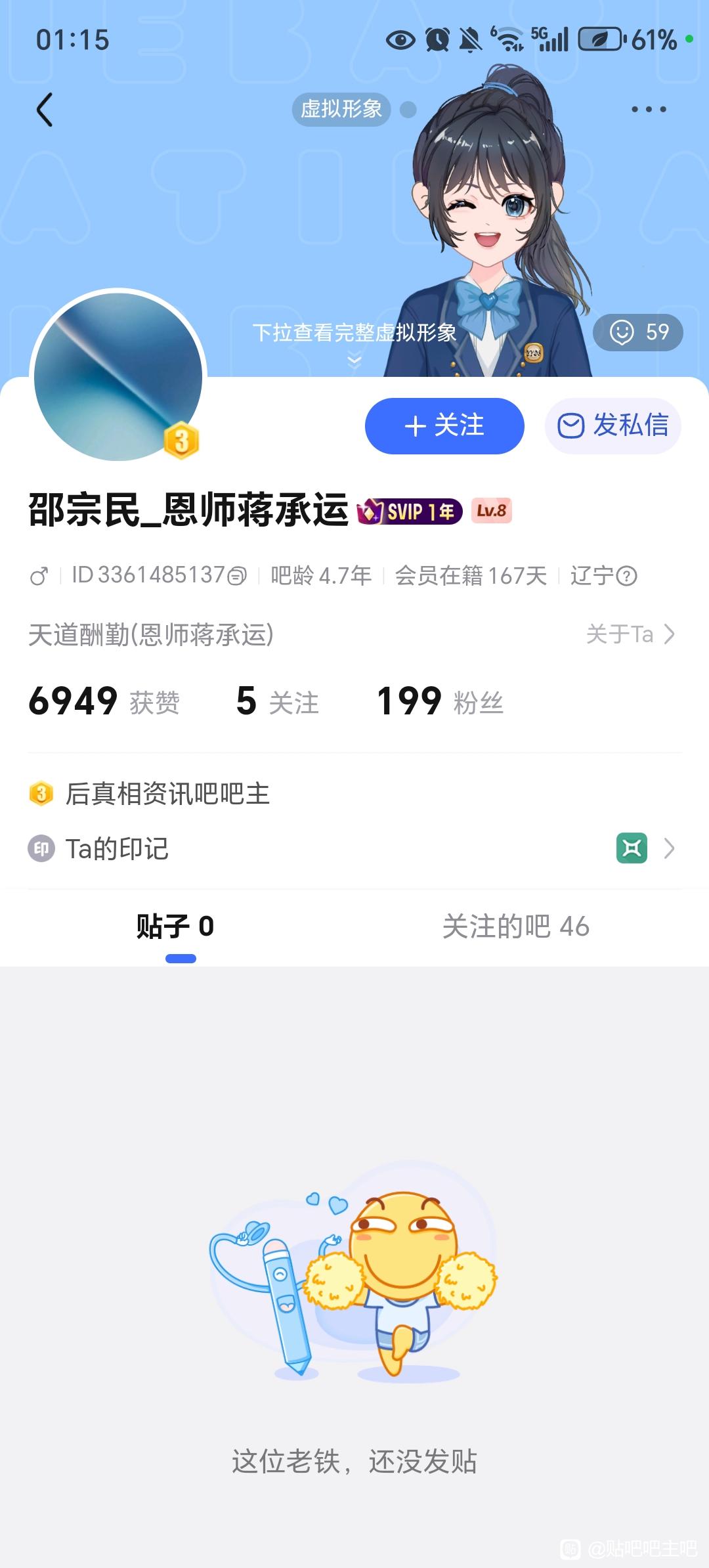Viewport: 709px width, 1568px height.
Task: Go back using the top-left arrow
Action: [x=45, y=109]
